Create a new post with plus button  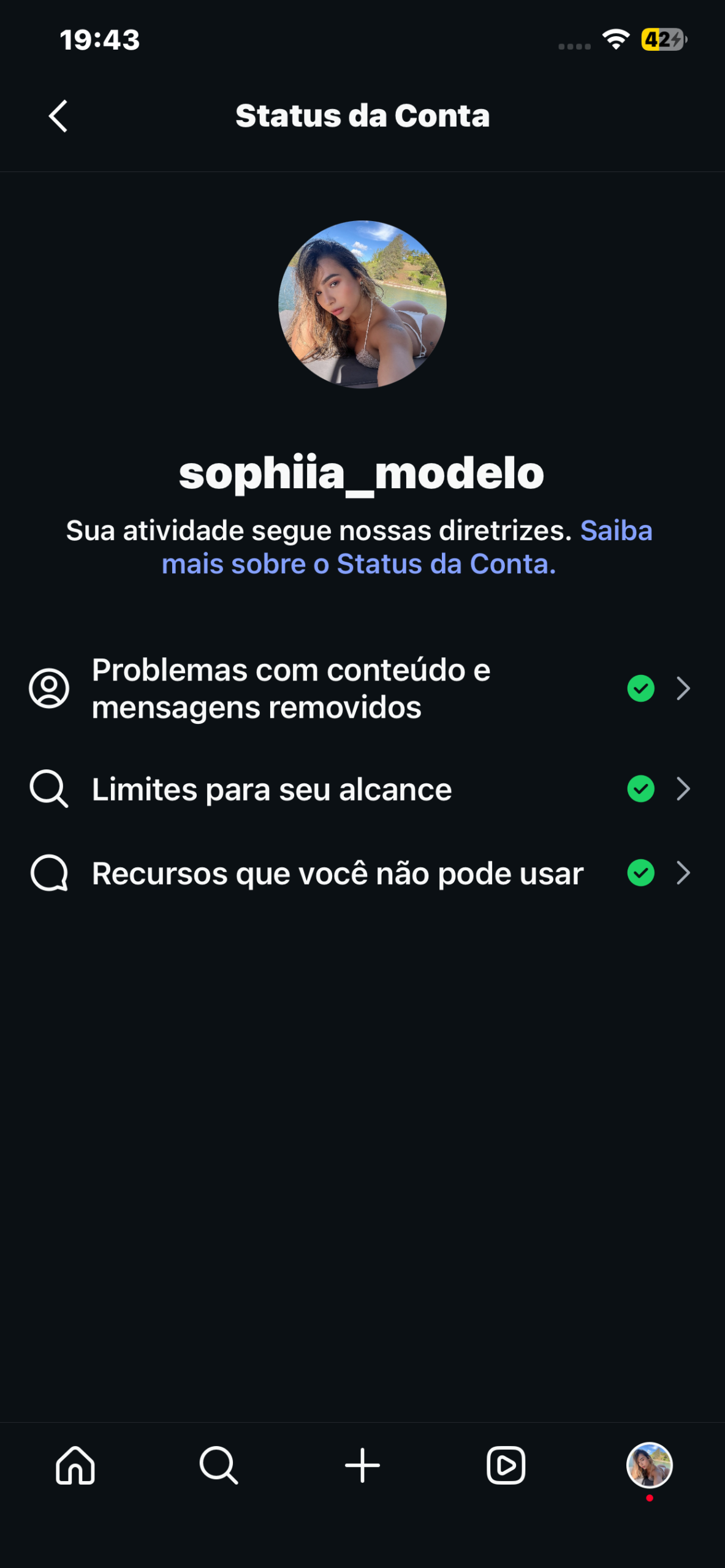362,1465
